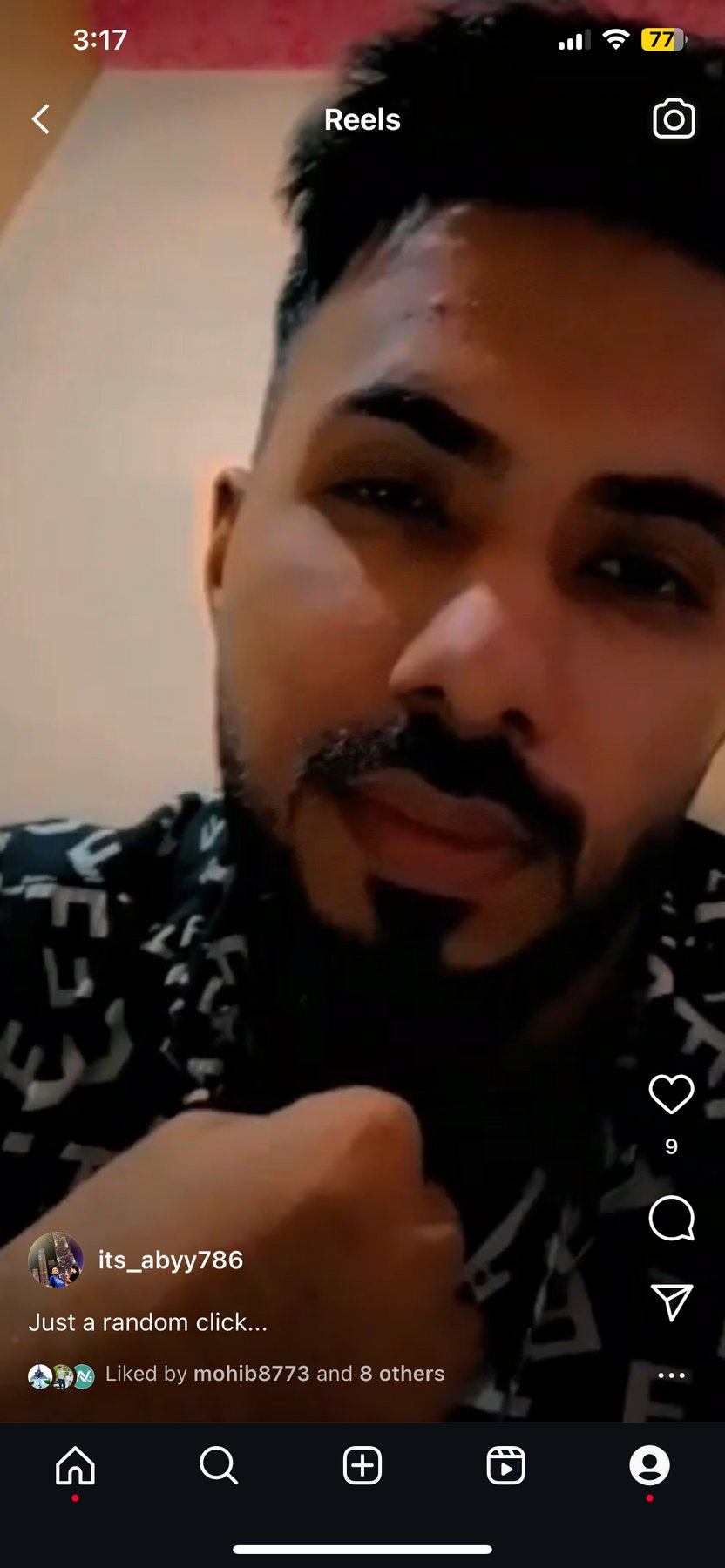Image resolution: width=725 pixels, height=1568 pixels.
Task: Share this reel via the paper-plane icon
Action: coord(671,1301)
